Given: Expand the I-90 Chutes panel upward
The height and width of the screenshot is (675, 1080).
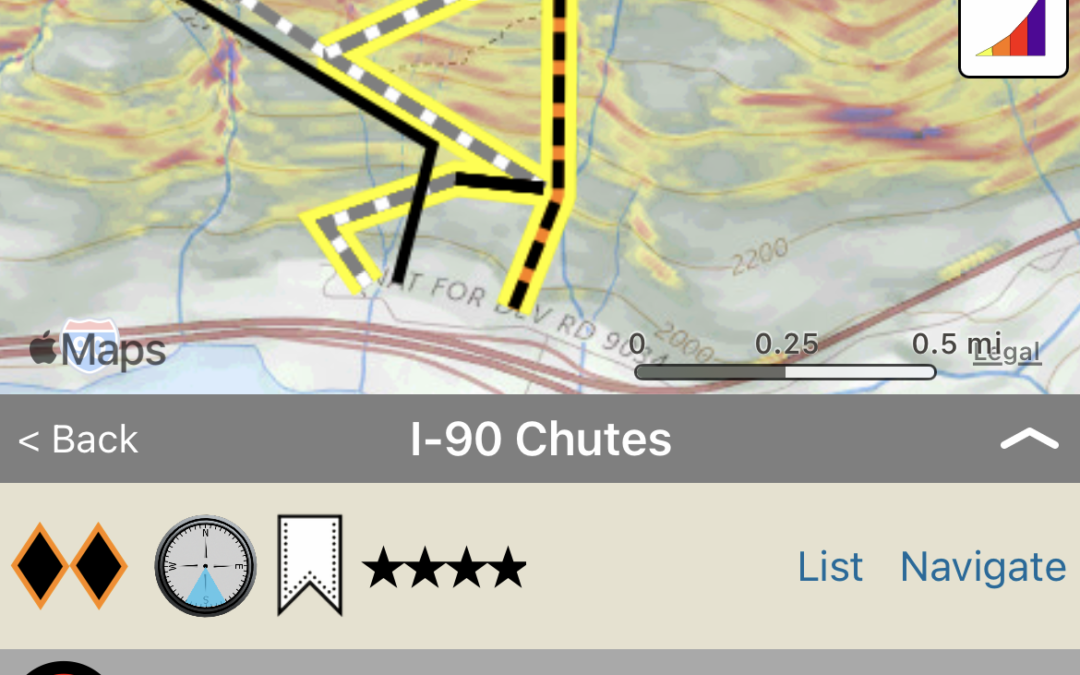Looking at the screenshot, I should 1029,439.
